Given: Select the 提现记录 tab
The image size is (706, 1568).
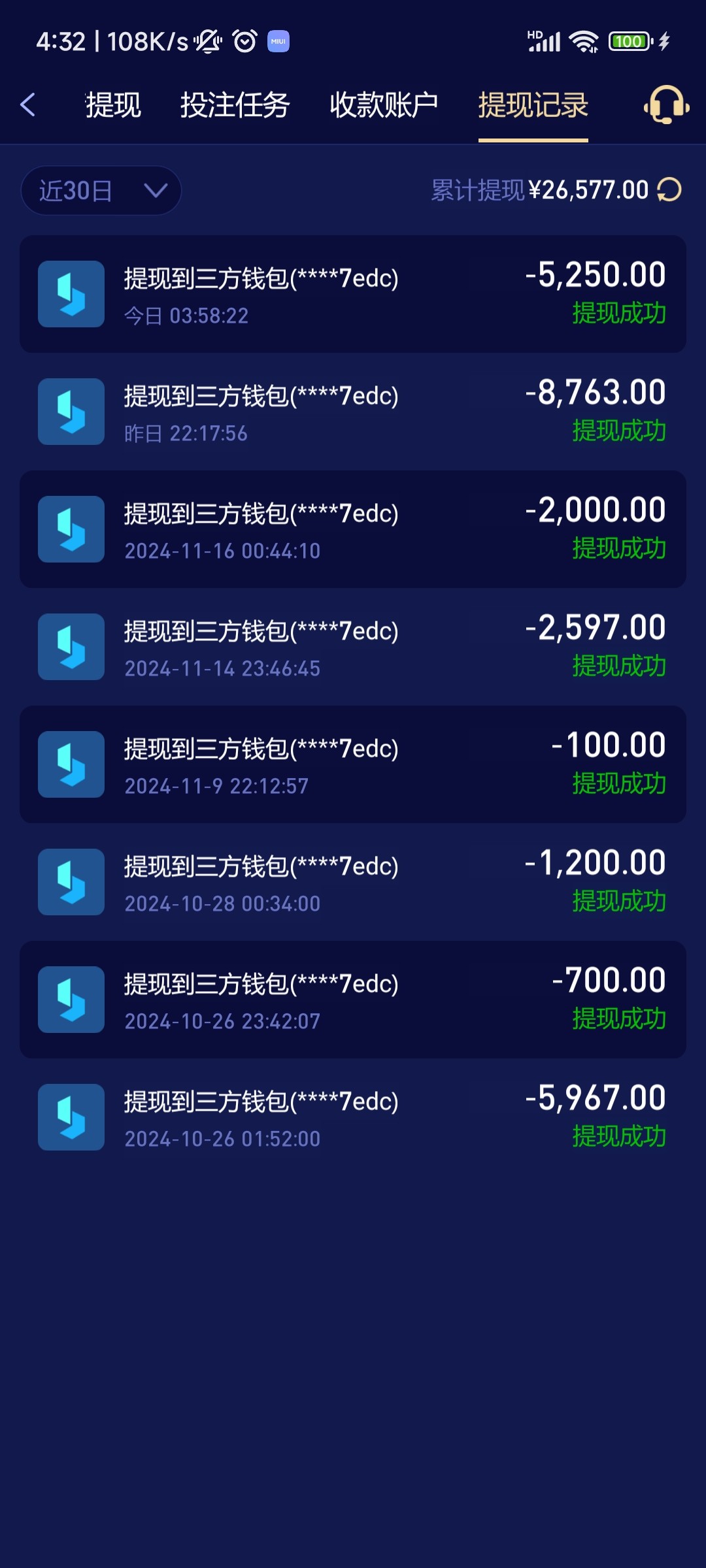Looking at the screenshot, I should 533,105.
